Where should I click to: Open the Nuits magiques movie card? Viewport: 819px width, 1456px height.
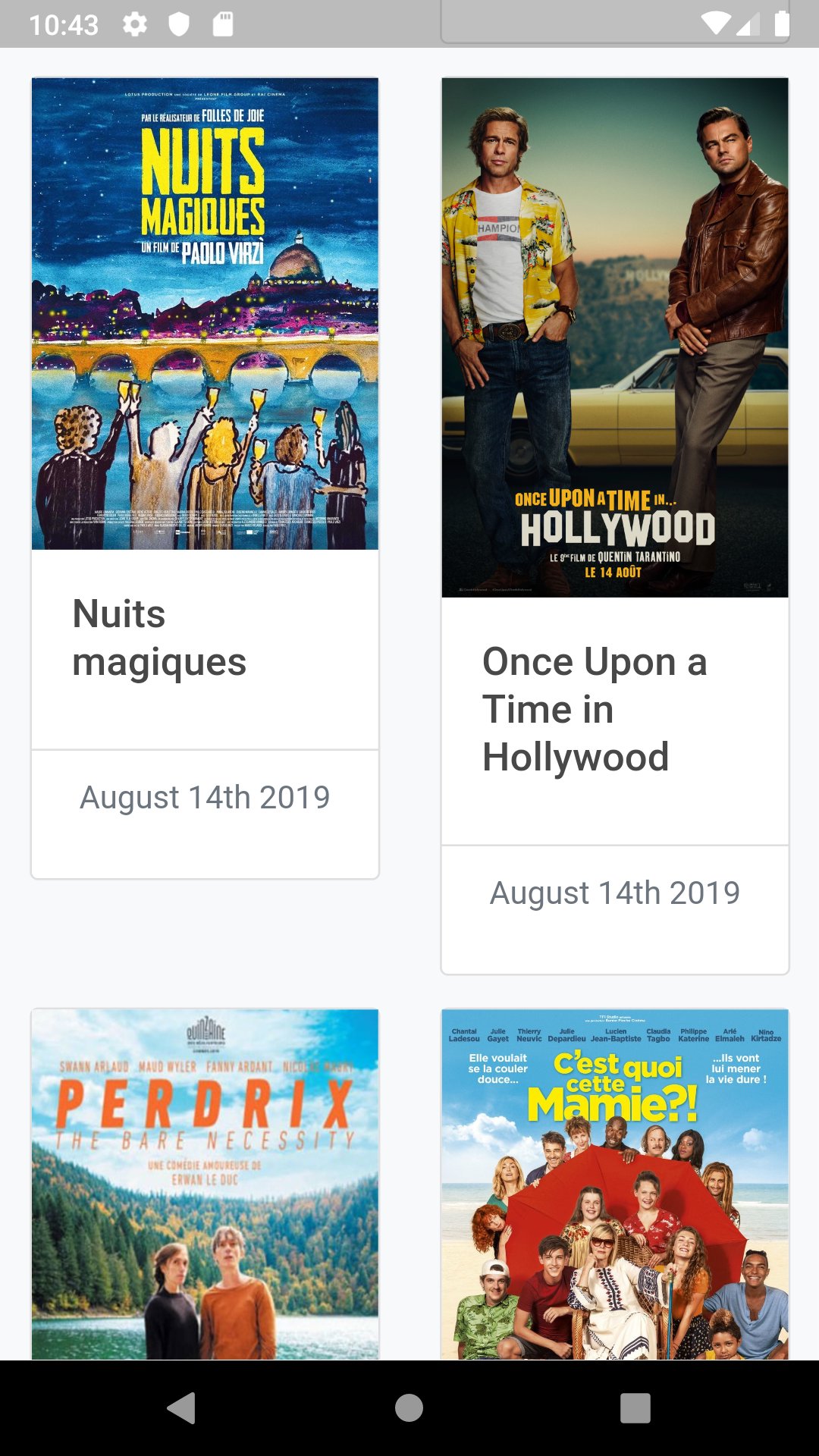[x=205, y=474]
